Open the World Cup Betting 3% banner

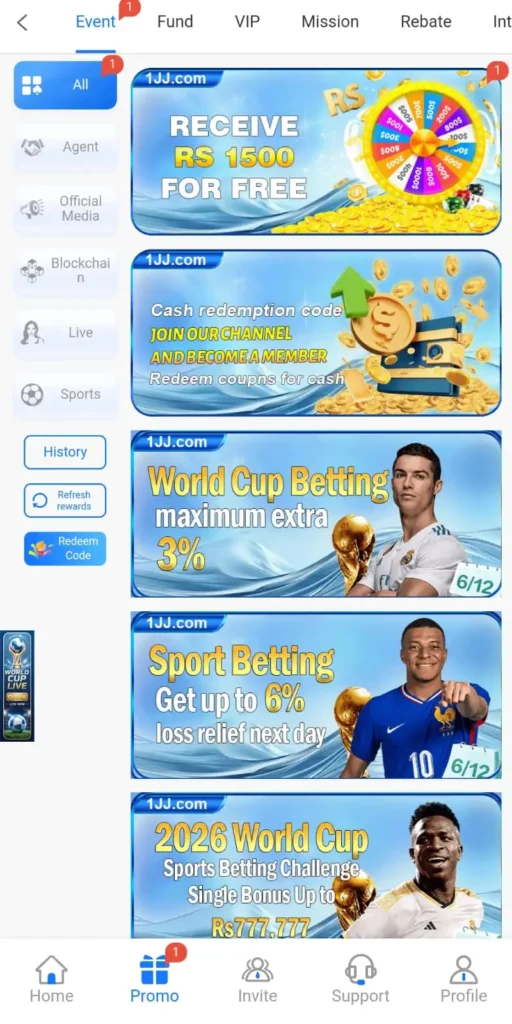click(x=316, y=514)
